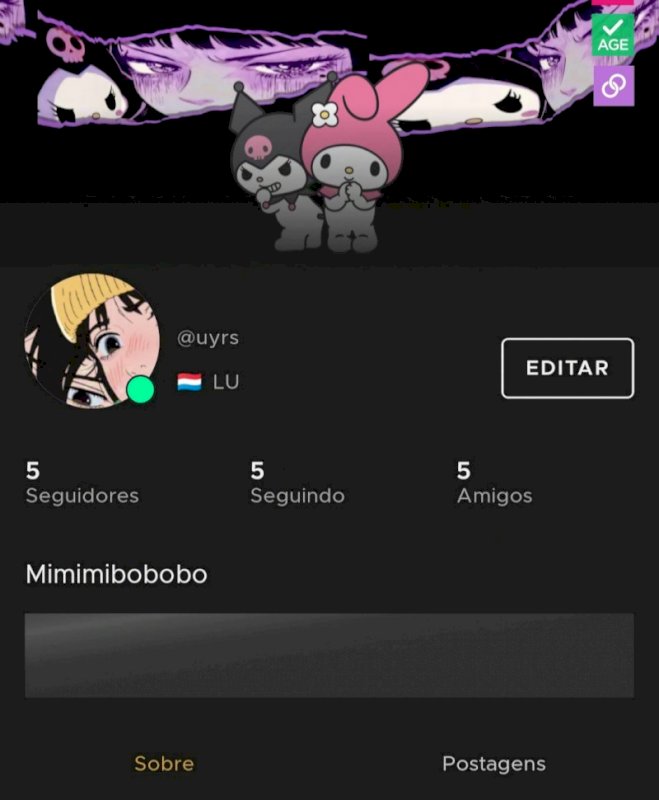
Task: Tap the purple chain link icon
Action: (x=613, y=86)
